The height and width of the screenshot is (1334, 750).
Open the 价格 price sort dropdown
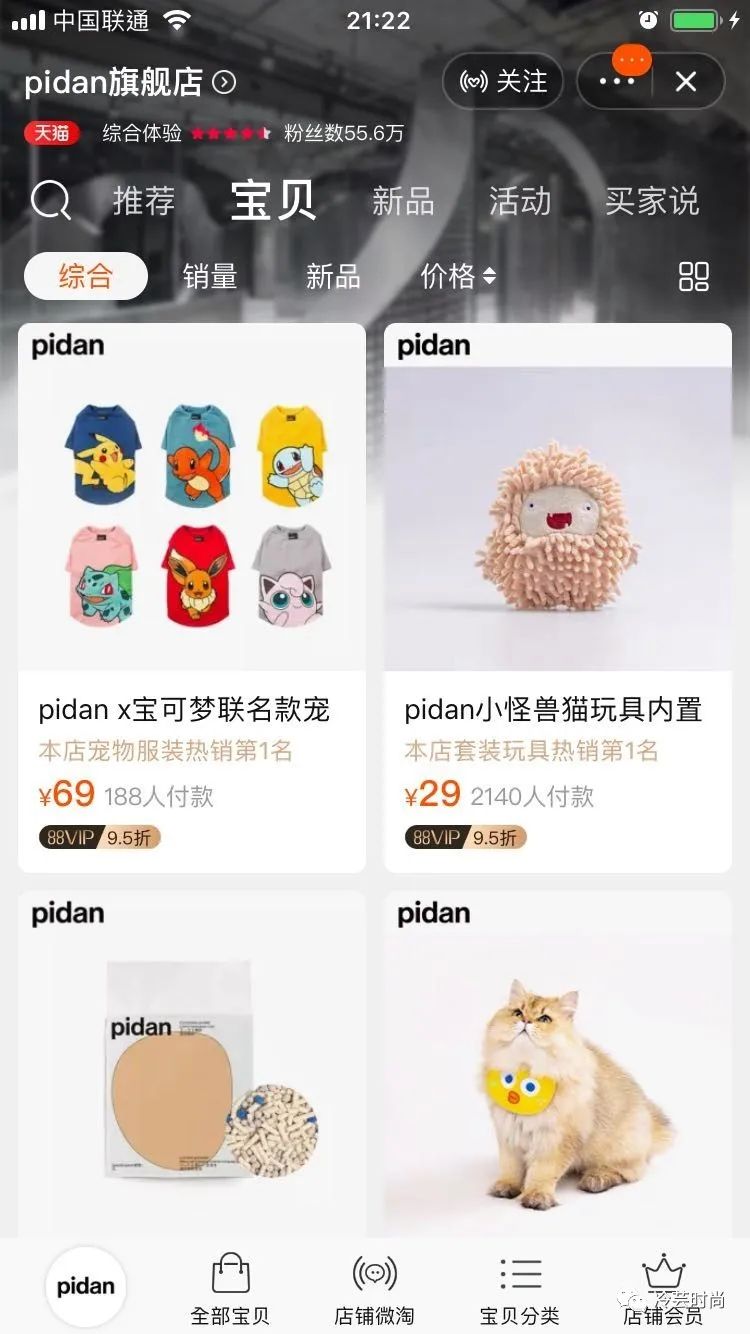458,276
